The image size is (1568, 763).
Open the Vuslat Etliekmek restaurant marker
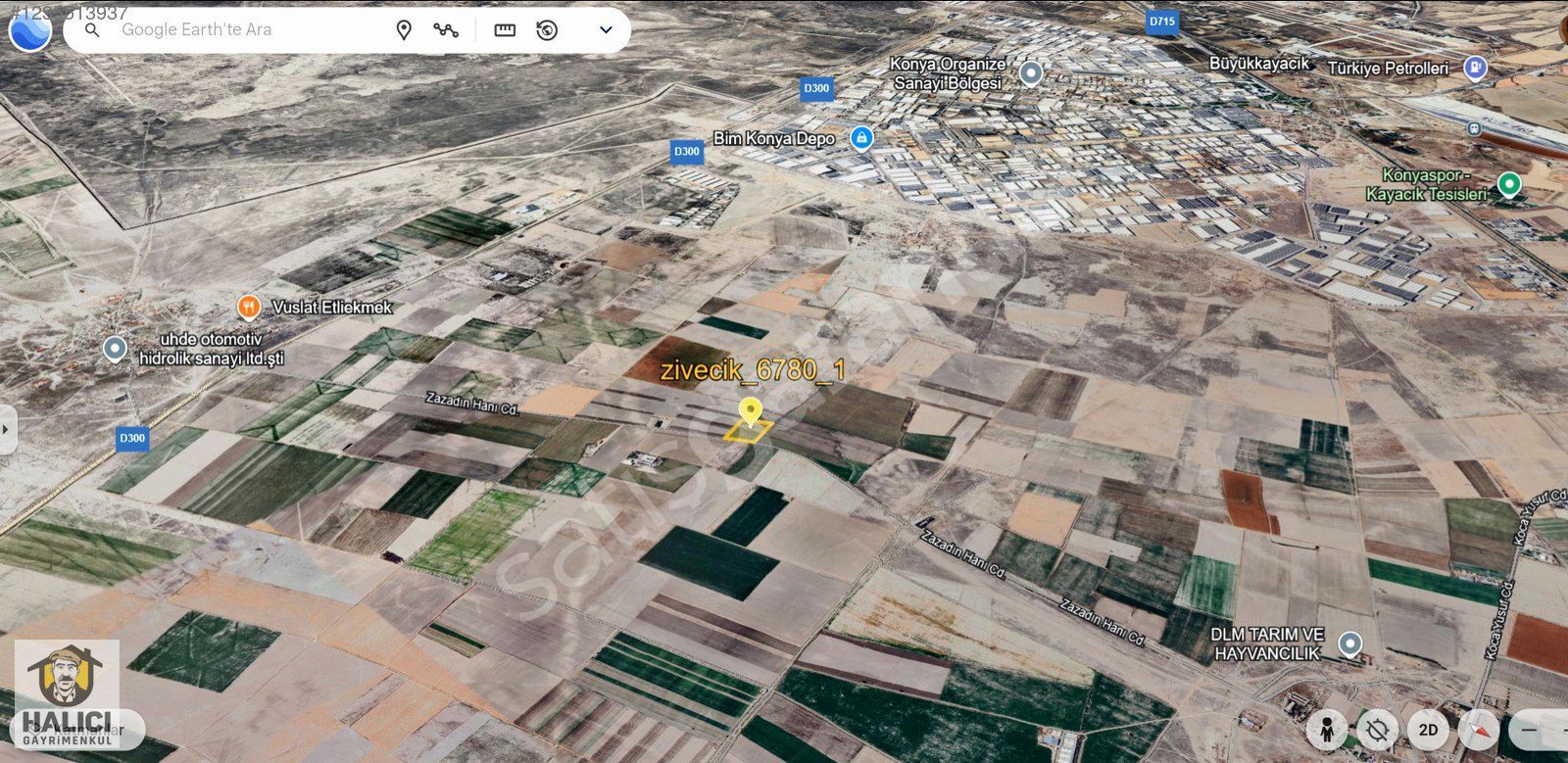coord(250,308)
